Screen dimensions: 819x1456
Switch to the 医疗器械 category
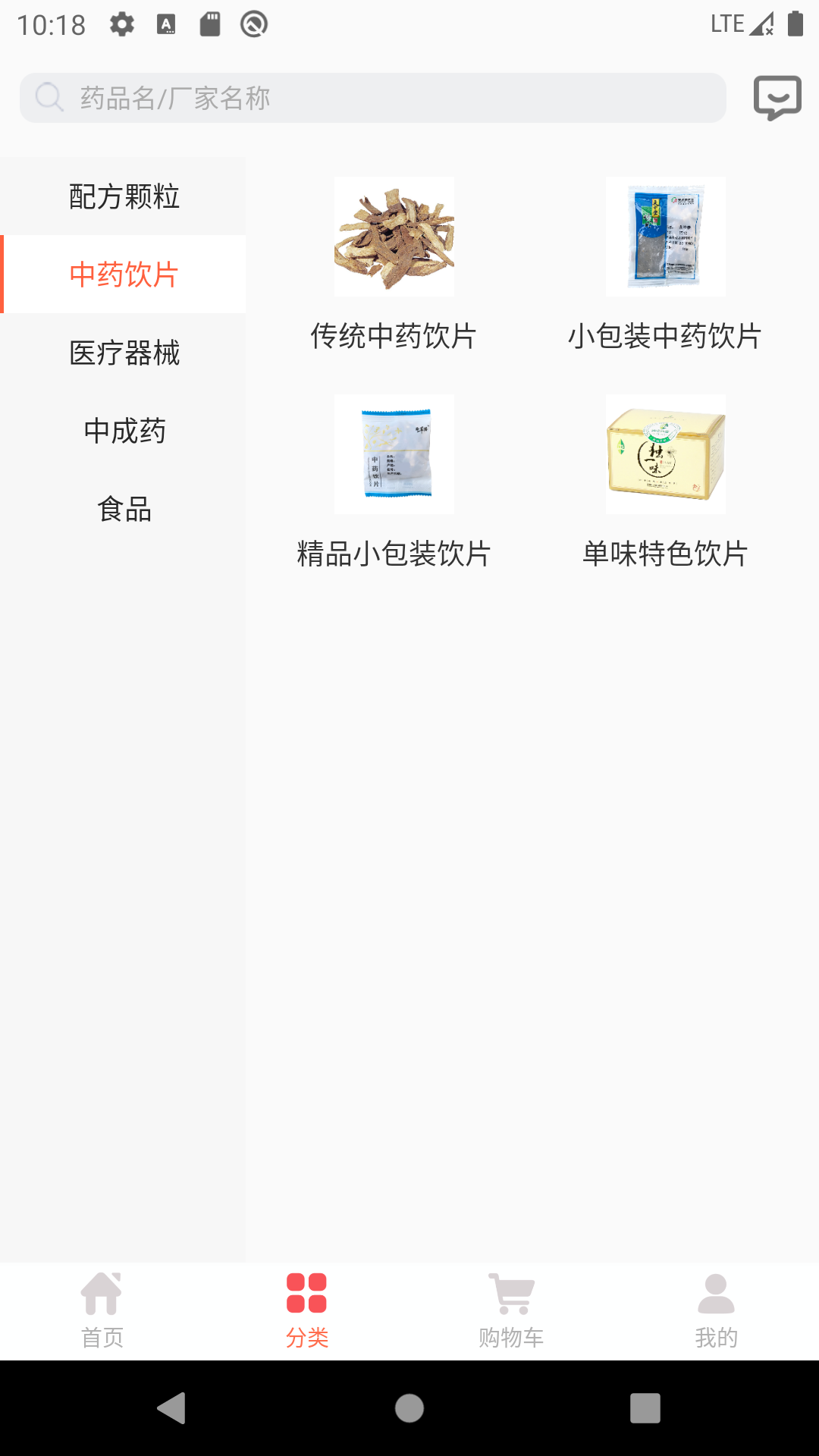click(124, 353)
